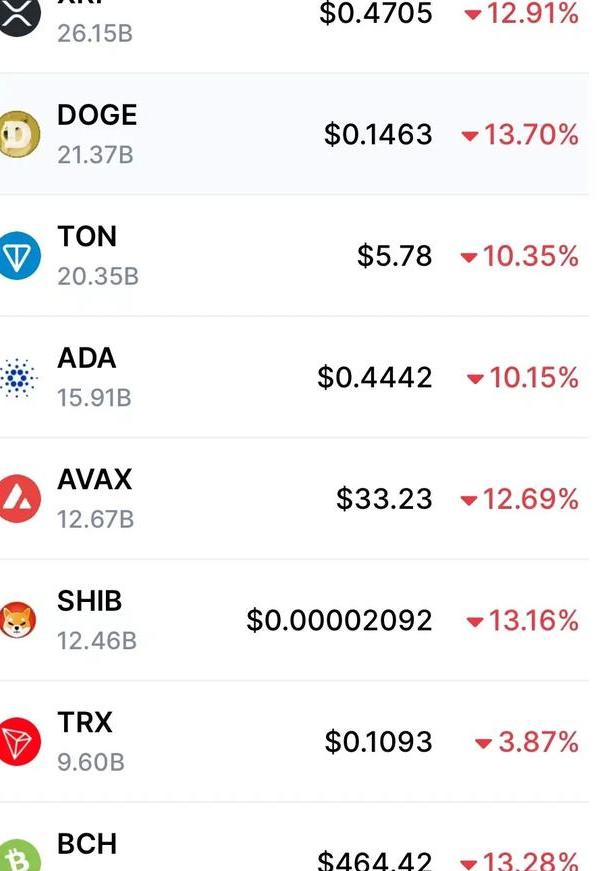Open the BCH coin entry

[300, 850]
